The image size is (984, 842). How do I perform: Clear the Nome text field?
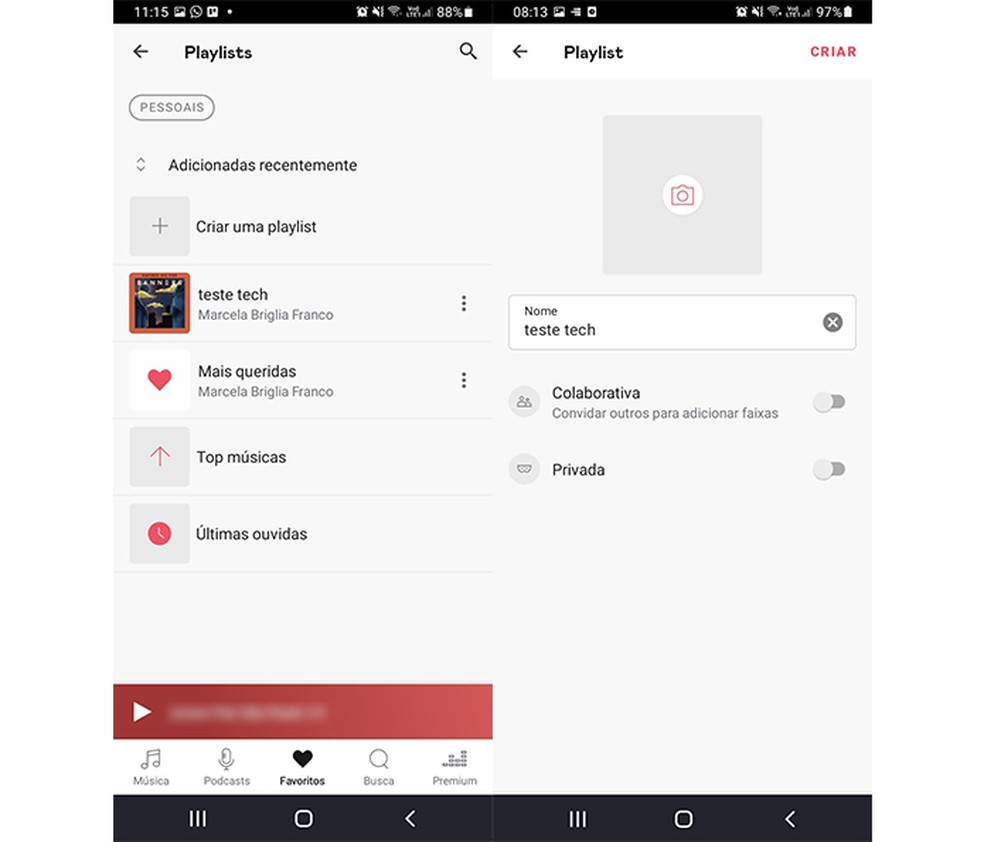click(832, 322)
